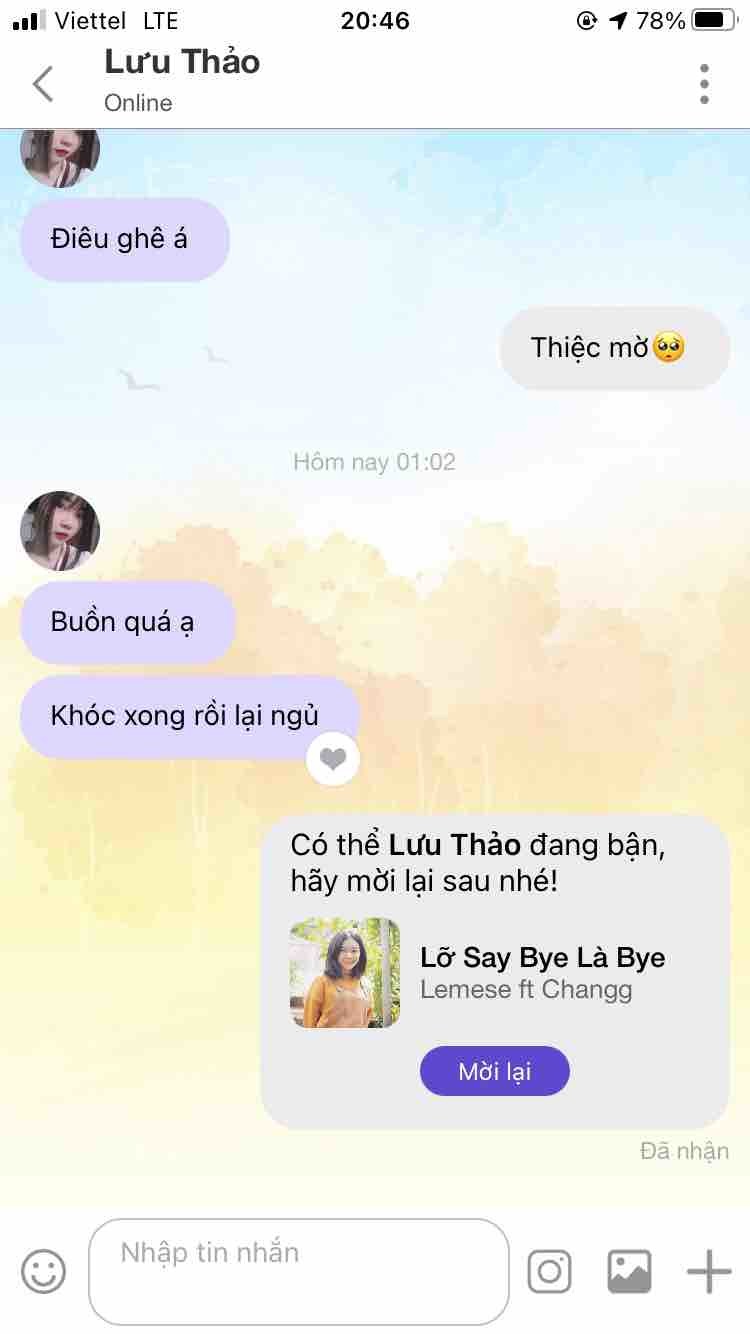Open the plus attachments menu
The width and height of the screenshot is (750, 1334).
pyautogui.click(x=709, y=1272)
